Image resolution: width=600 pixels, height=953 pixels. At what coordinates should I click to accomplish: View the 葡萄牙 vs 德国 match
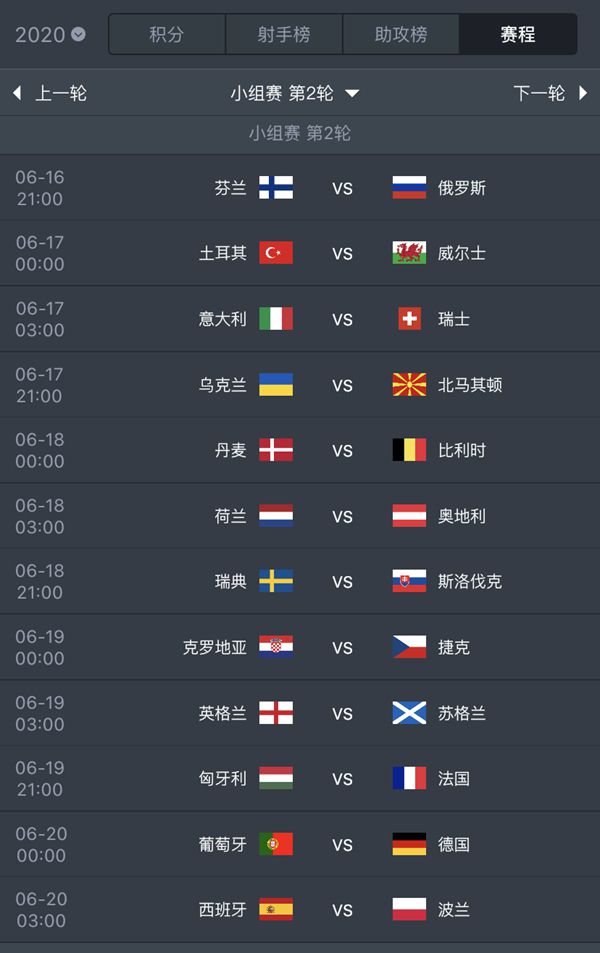point(342,845)
